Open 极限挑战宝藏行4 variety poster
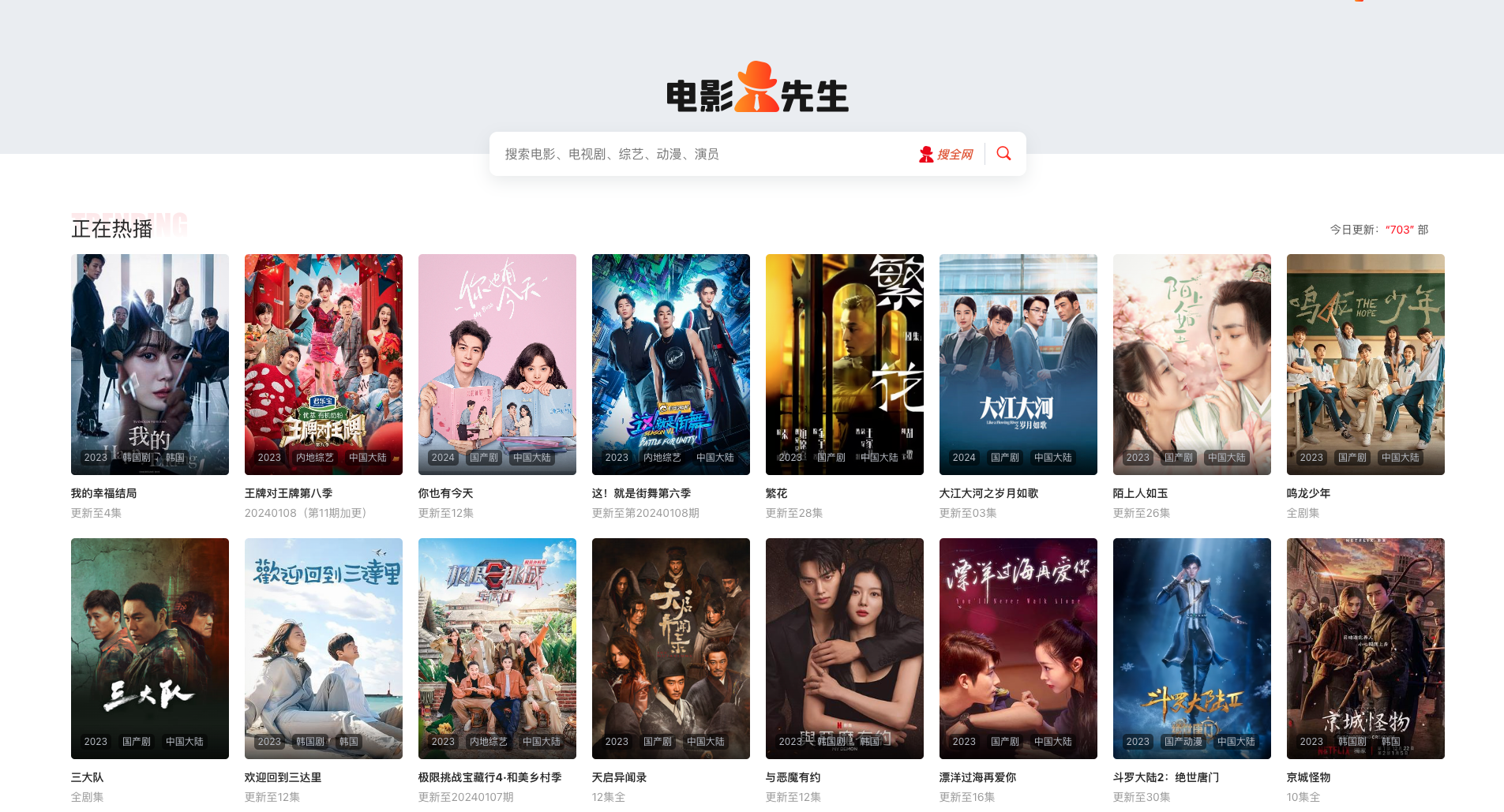The width and height of the screenshot is (1504, 812). [497, 648]
